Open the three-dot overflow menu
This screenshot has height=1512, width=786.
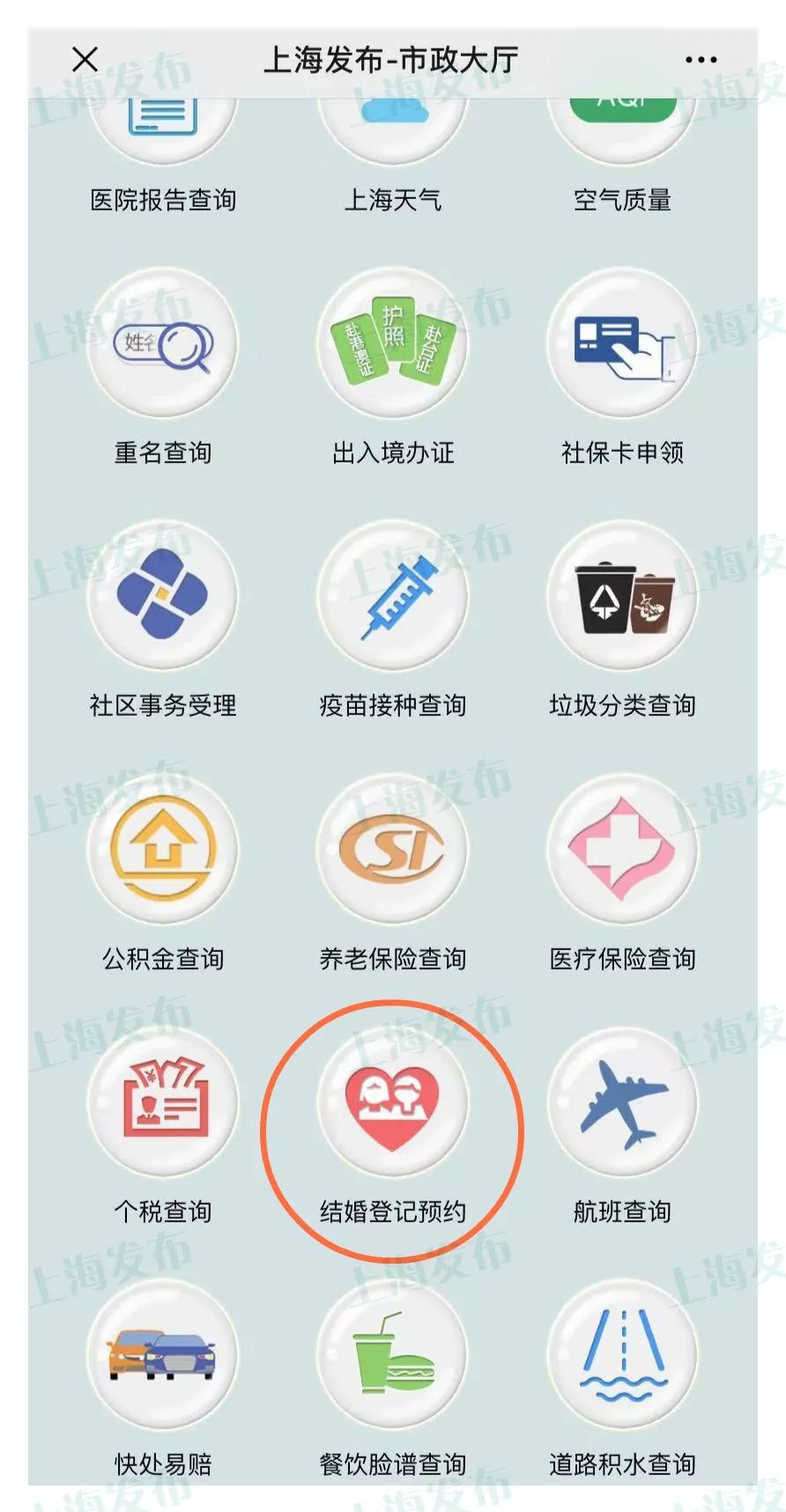701,60
